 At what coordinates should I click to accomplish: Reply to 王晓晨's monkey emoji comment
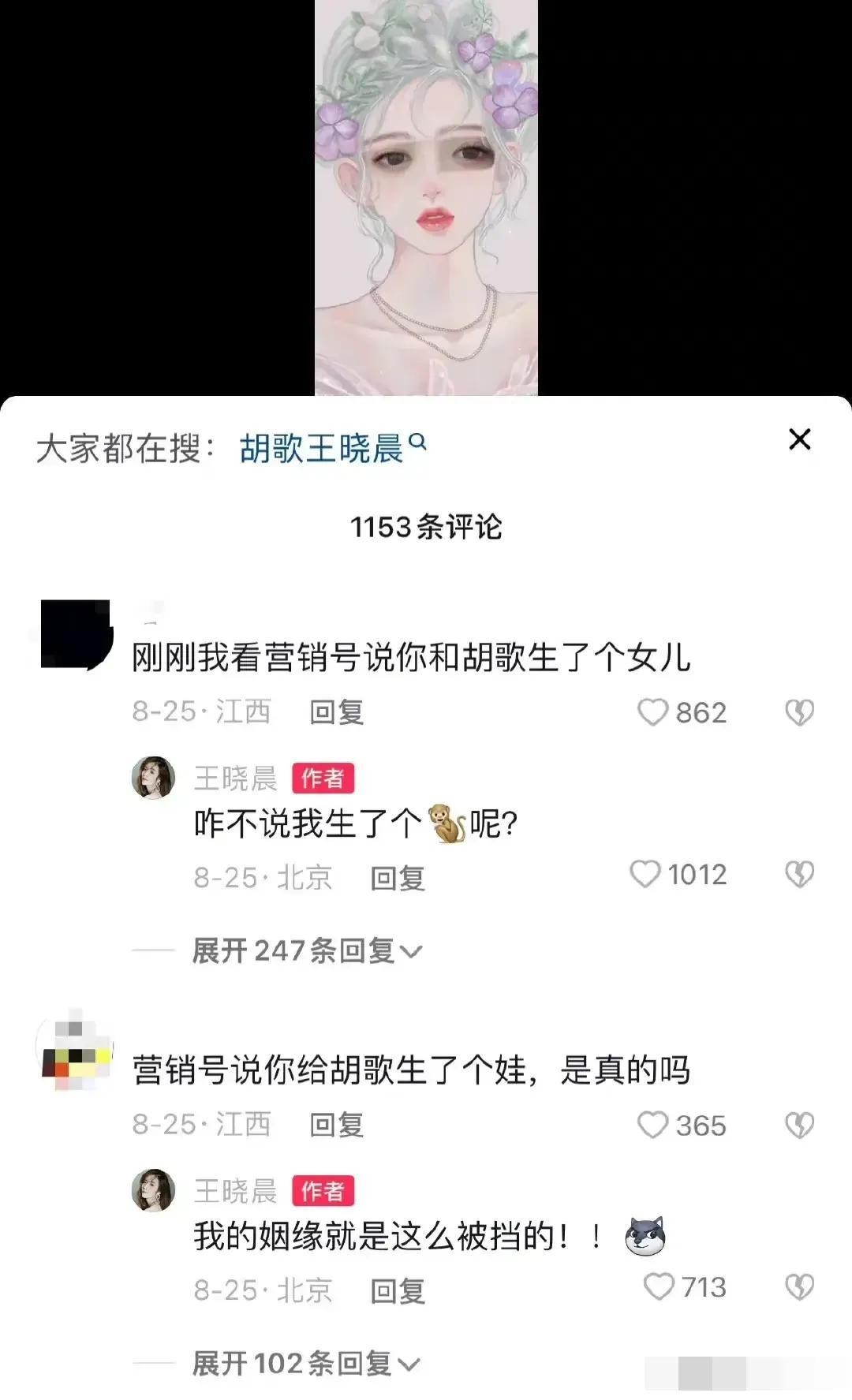pos(398,878)
